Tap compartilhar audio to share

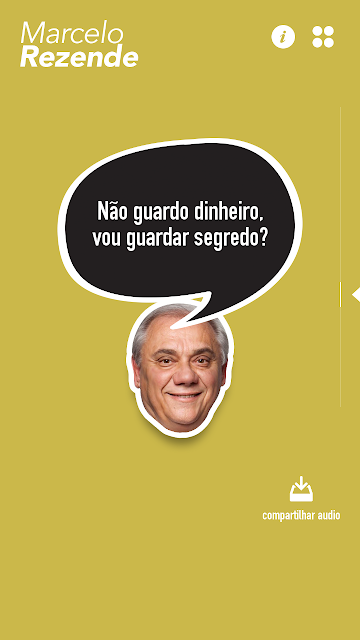301,499
